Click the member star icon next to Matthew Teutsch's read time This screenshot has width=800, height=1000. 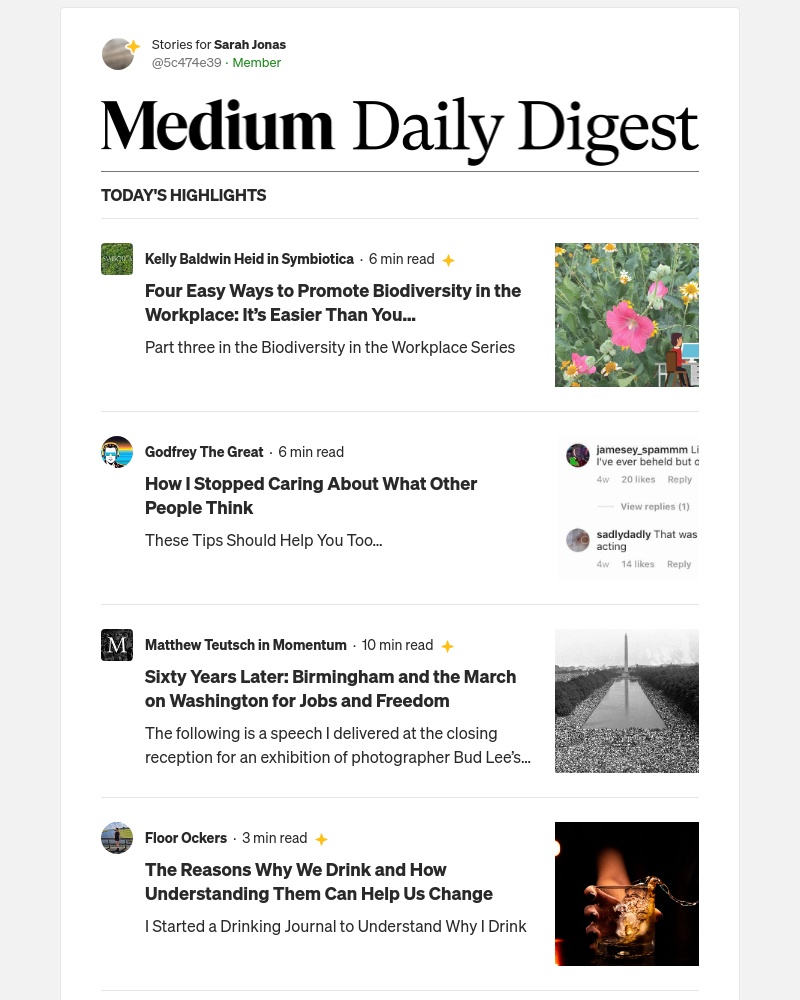[x=447, y=645]
